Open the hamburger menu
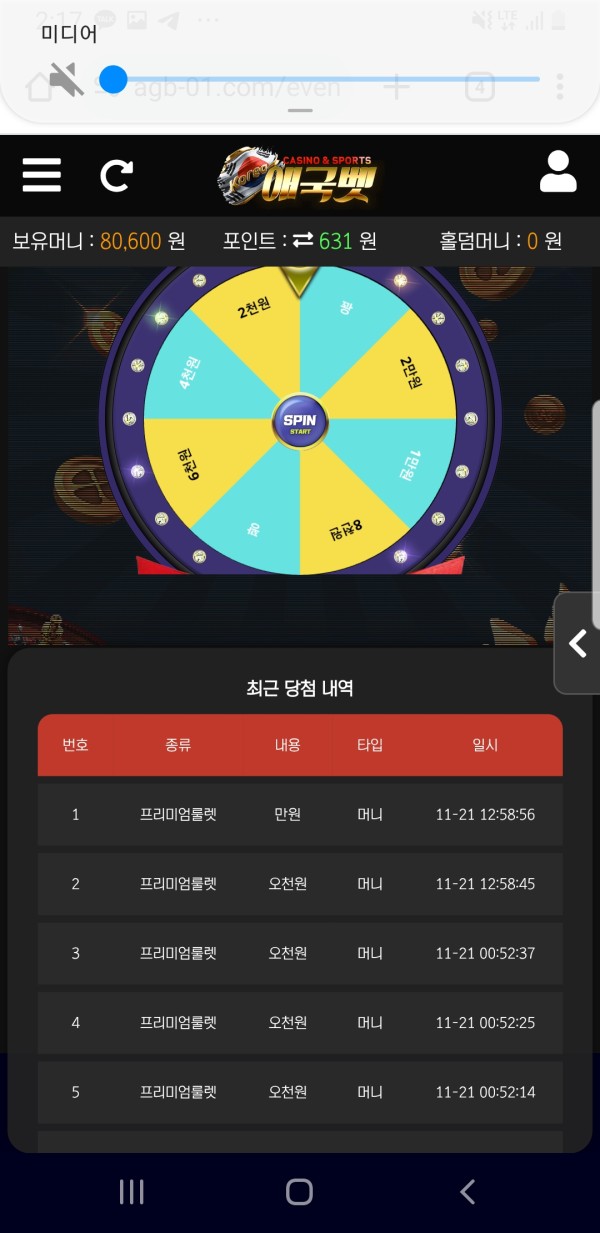This screenshot has height=1233, width=600. [x=41, y=175]
